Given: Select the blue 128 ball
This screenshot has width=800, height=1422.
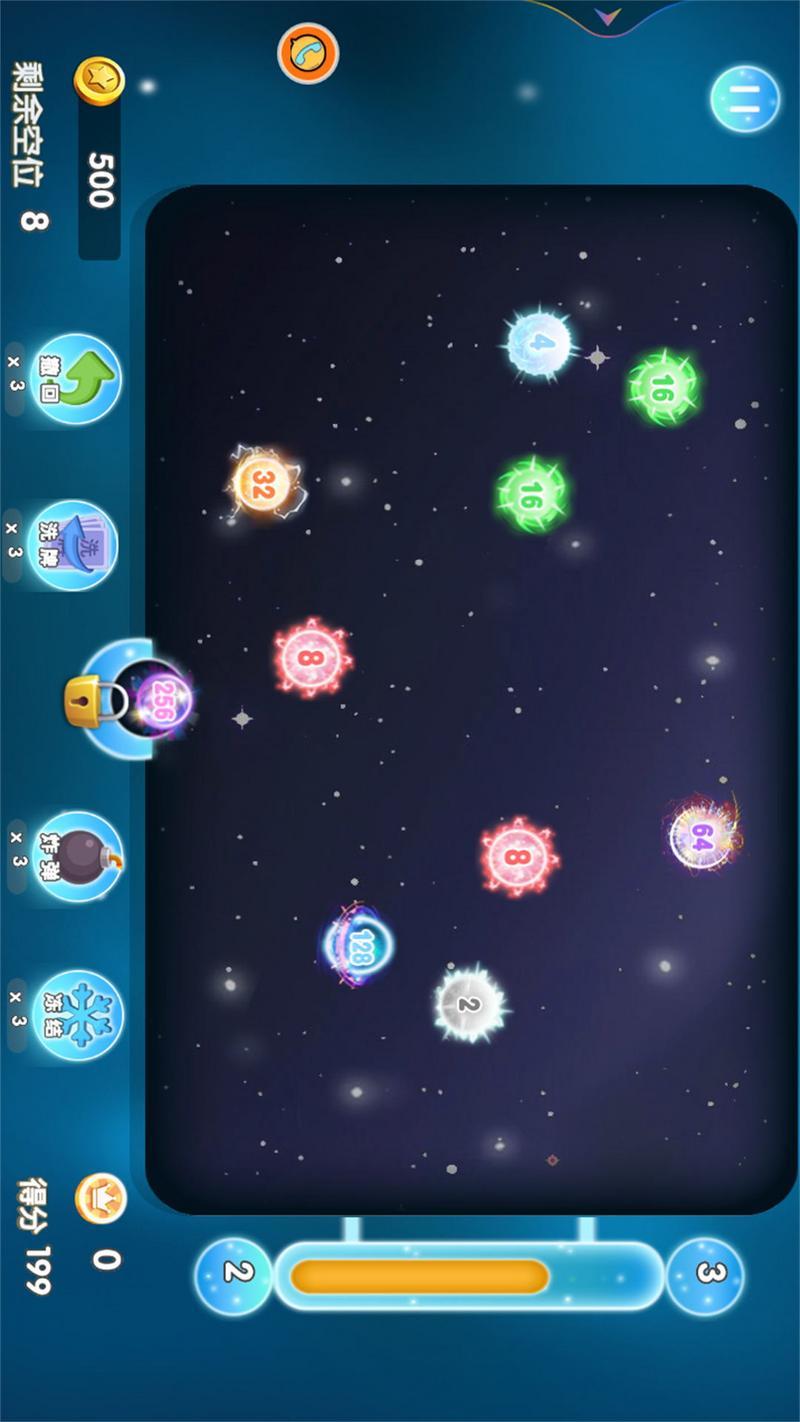Looking at the screenshot, I should click(357, 945).
